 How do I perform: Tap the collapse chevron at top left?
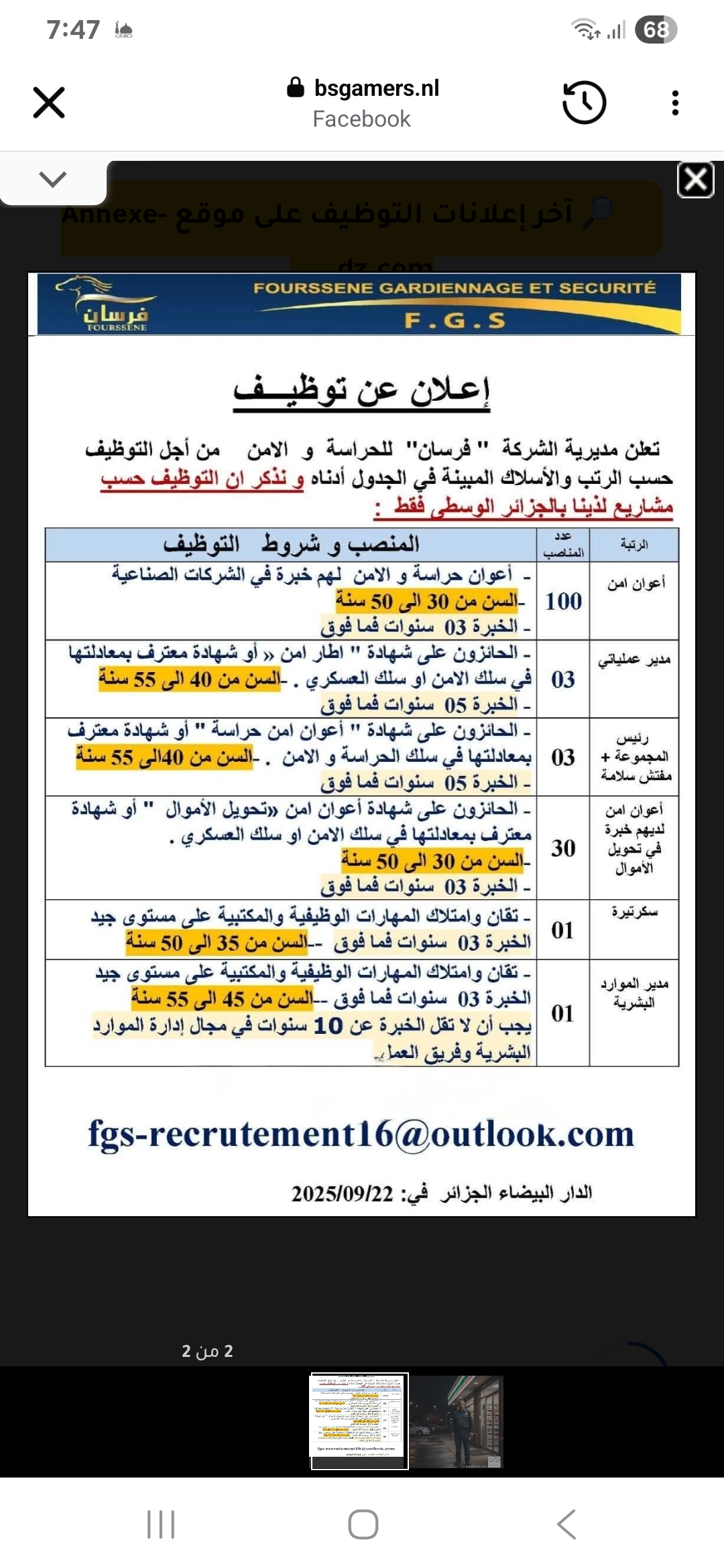53,179
